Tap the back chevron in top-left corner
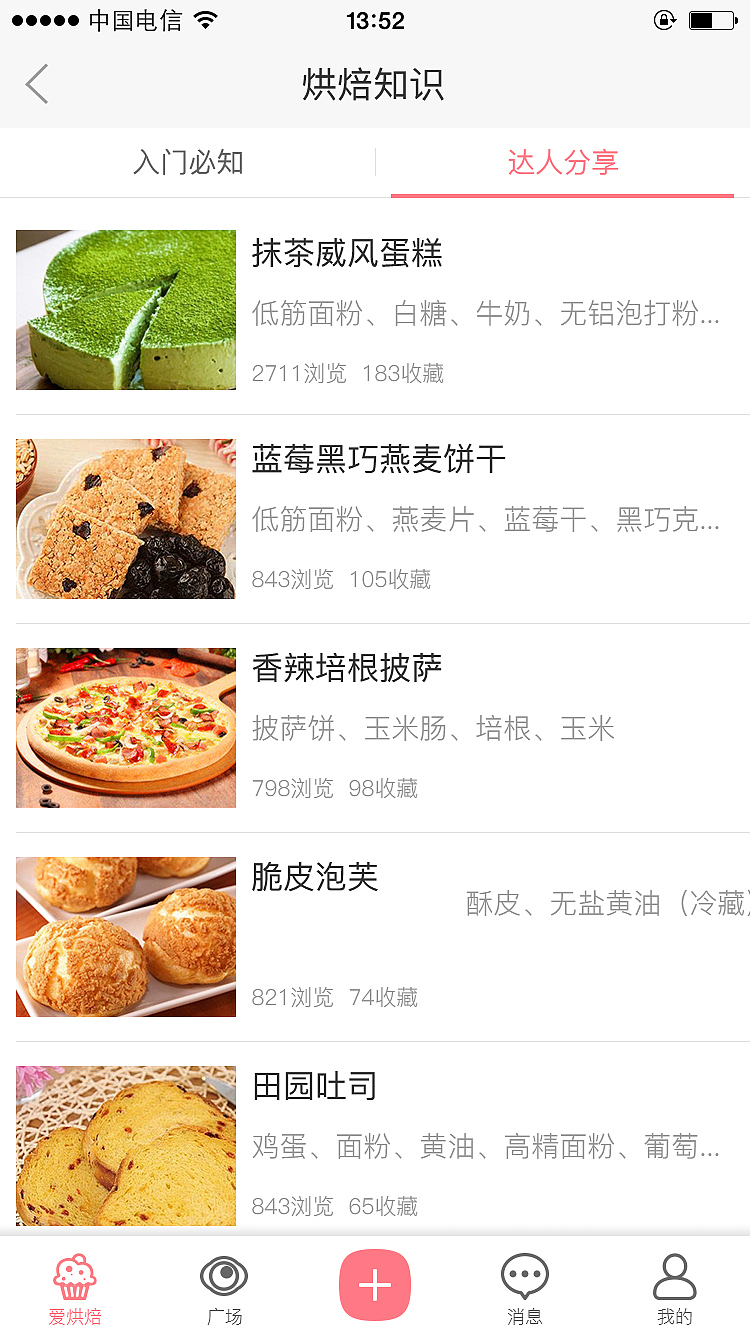The height and width of the screenshot is (1334, 750). 37,84
